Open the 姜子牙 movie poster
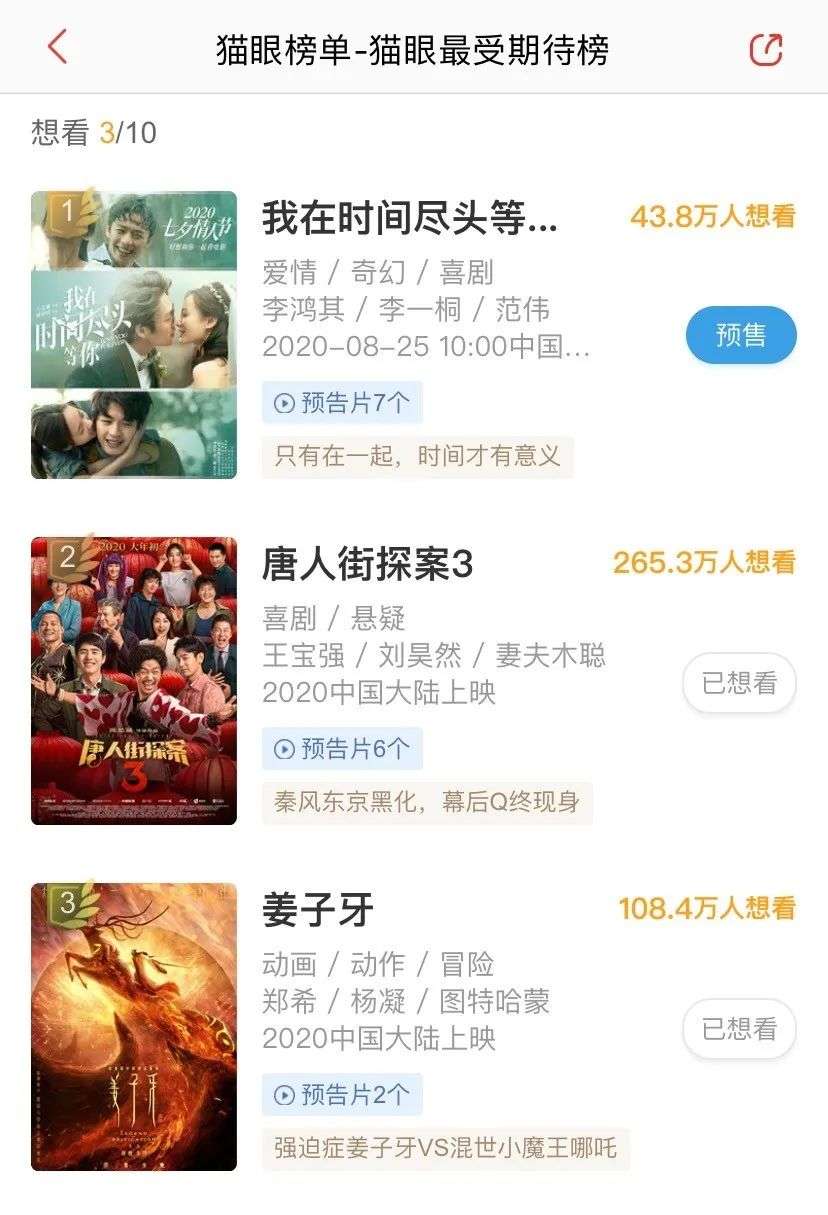 [134, 1027]
